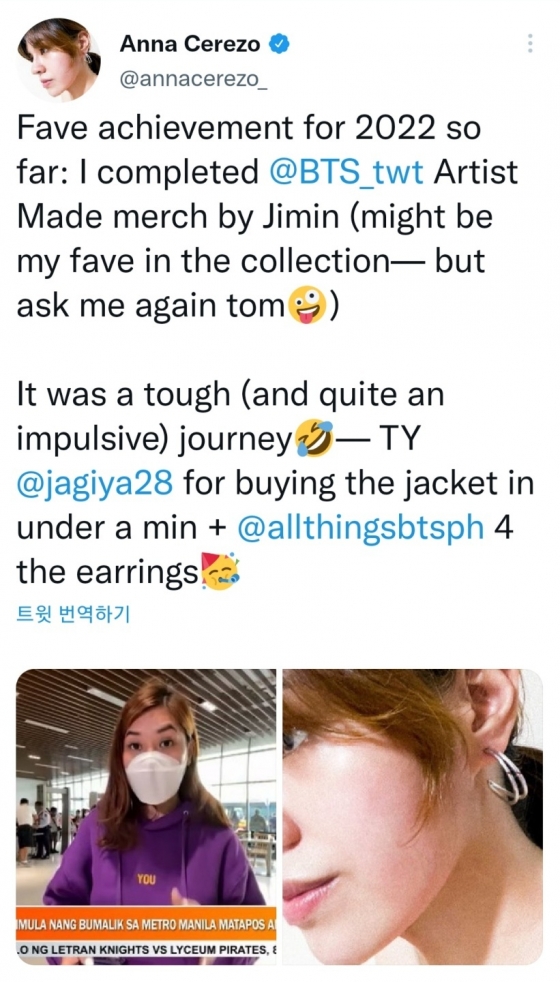This screenshot has width=560, height=982.
Task: Open Anna Cerezo's profile picture
Action: (x=58, y=61)
